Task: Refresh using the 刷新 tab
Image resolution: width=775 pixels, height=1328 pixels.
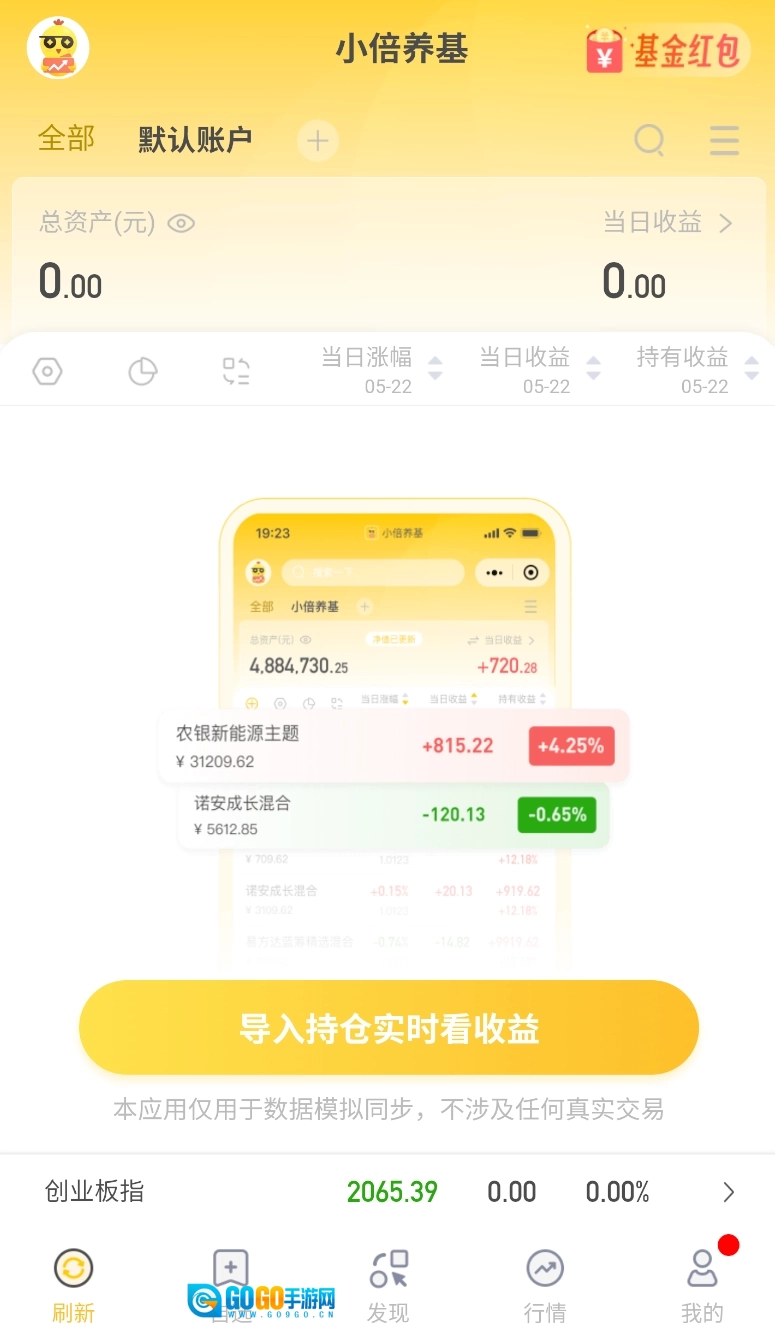Action: pyautogui.click(x=73, y=1284)
